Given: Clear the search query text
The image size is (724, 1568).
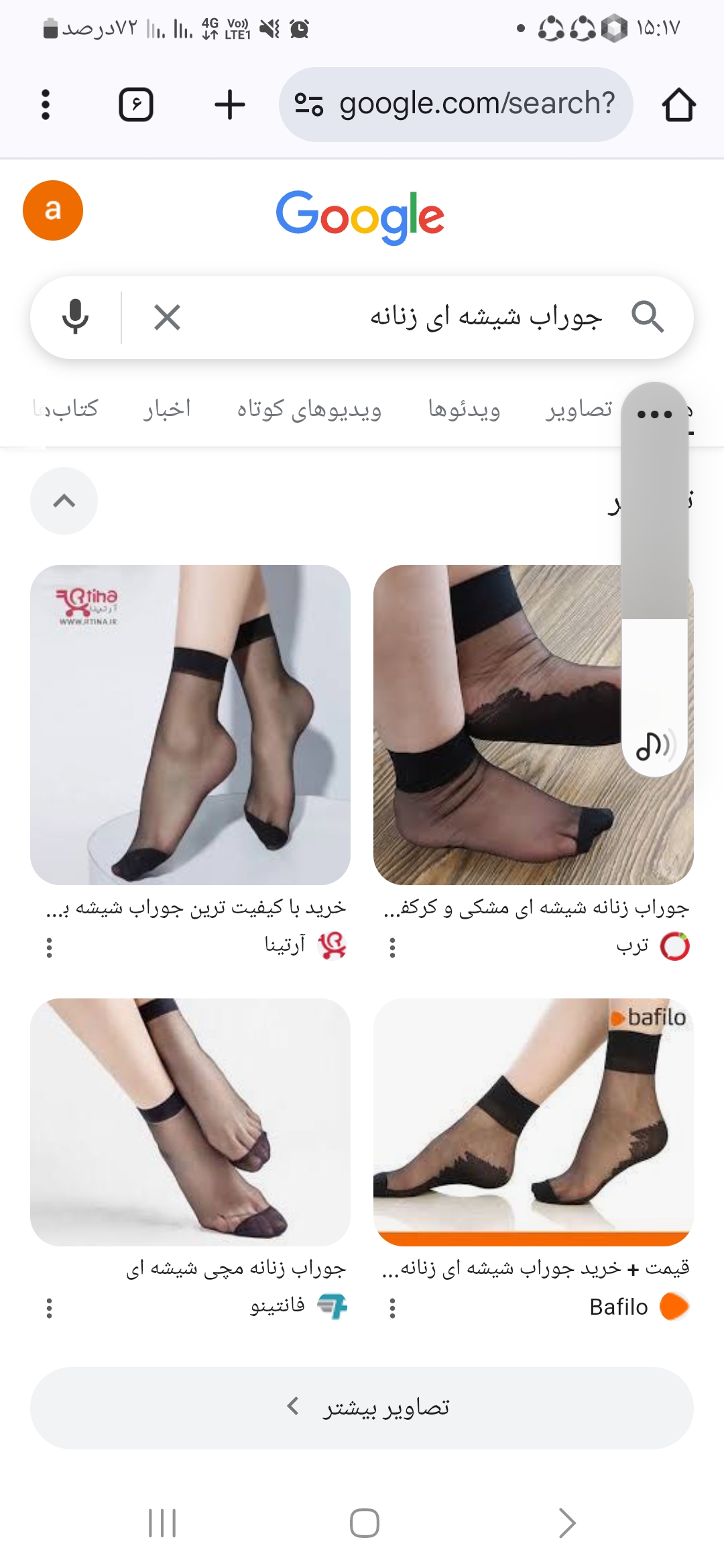Looking at the screenshot, I should pos(167,317).
